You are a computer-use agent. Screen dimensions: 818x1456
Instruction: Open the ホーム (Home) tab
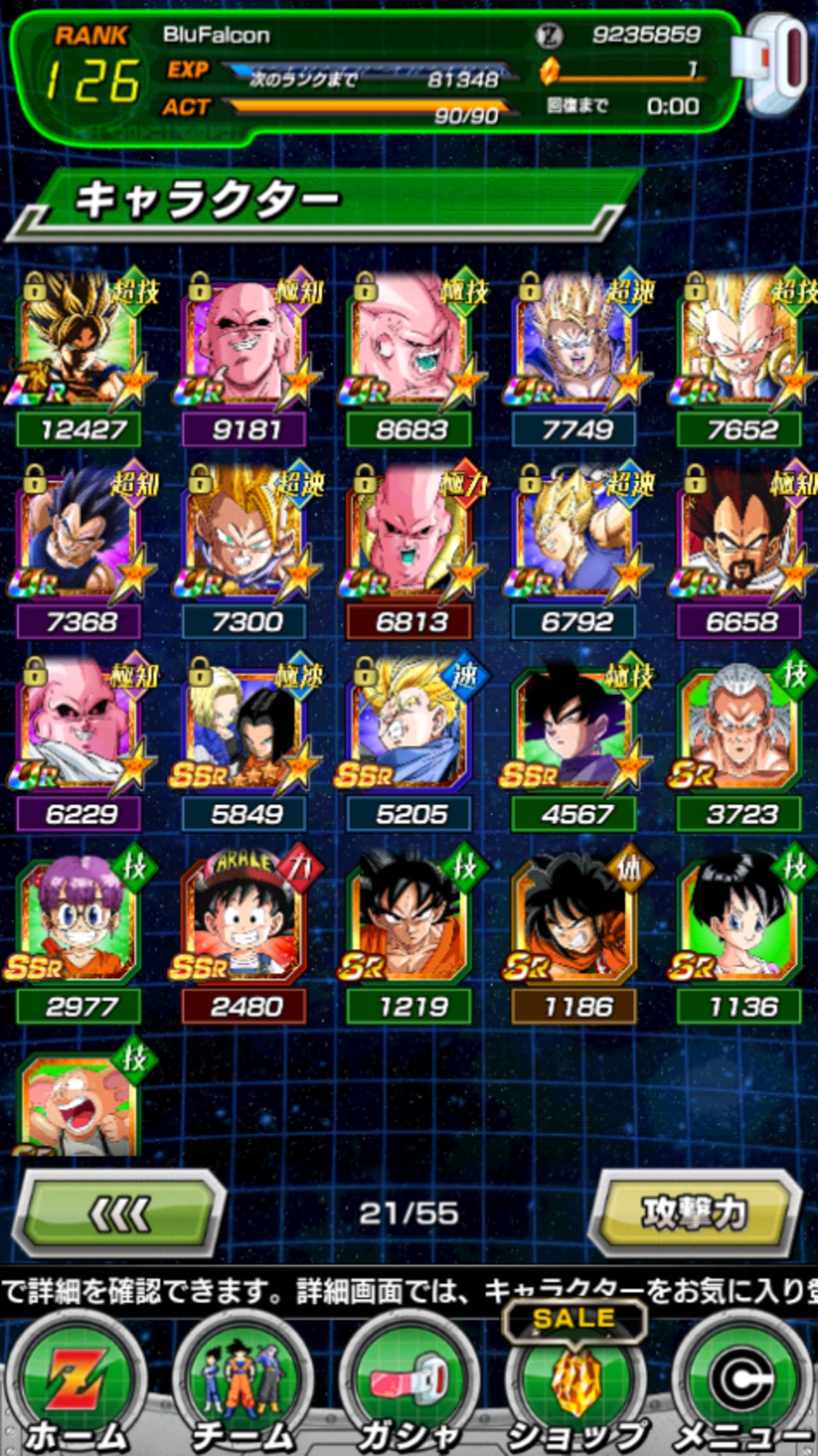point(77,1386)
